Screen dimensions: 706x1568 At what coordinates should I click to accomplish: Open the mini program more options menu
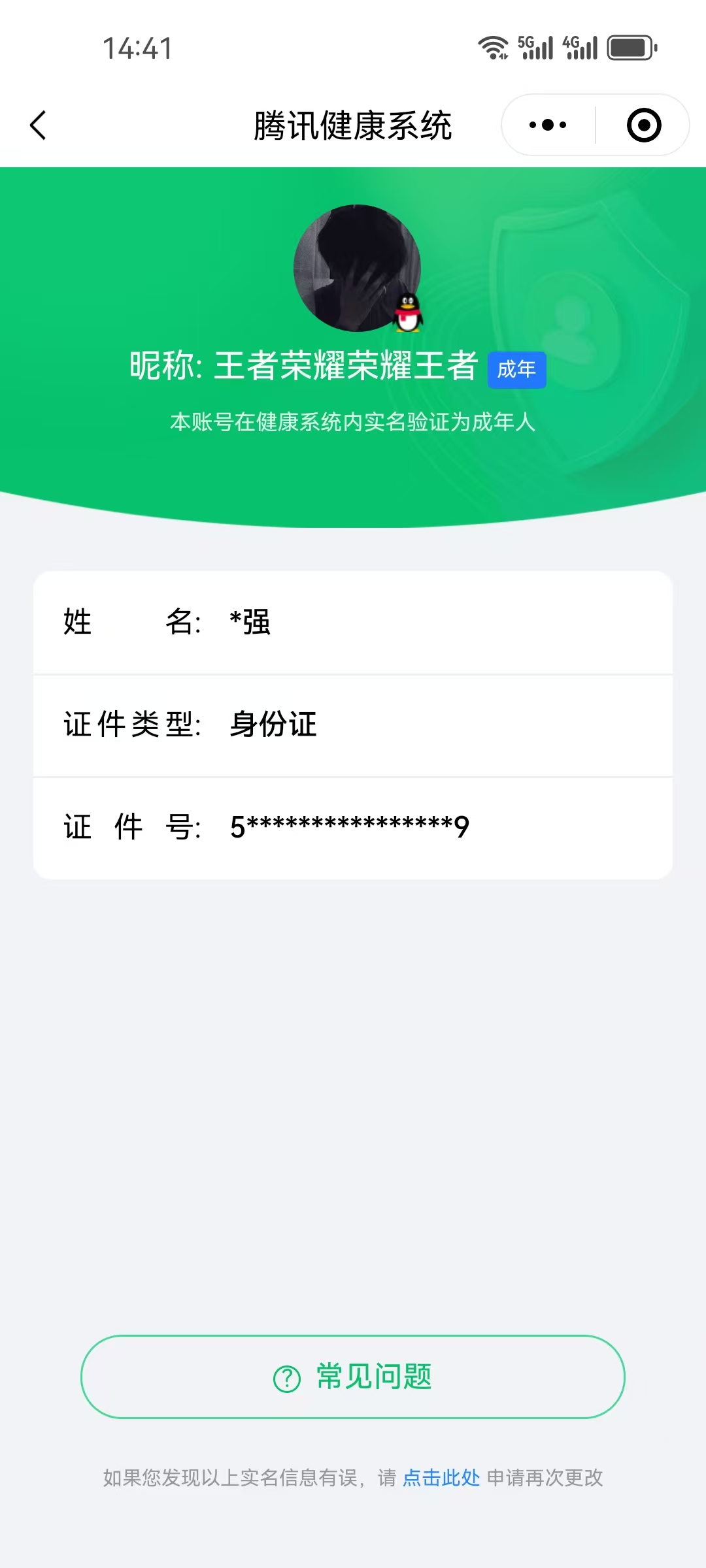[548, 125]
